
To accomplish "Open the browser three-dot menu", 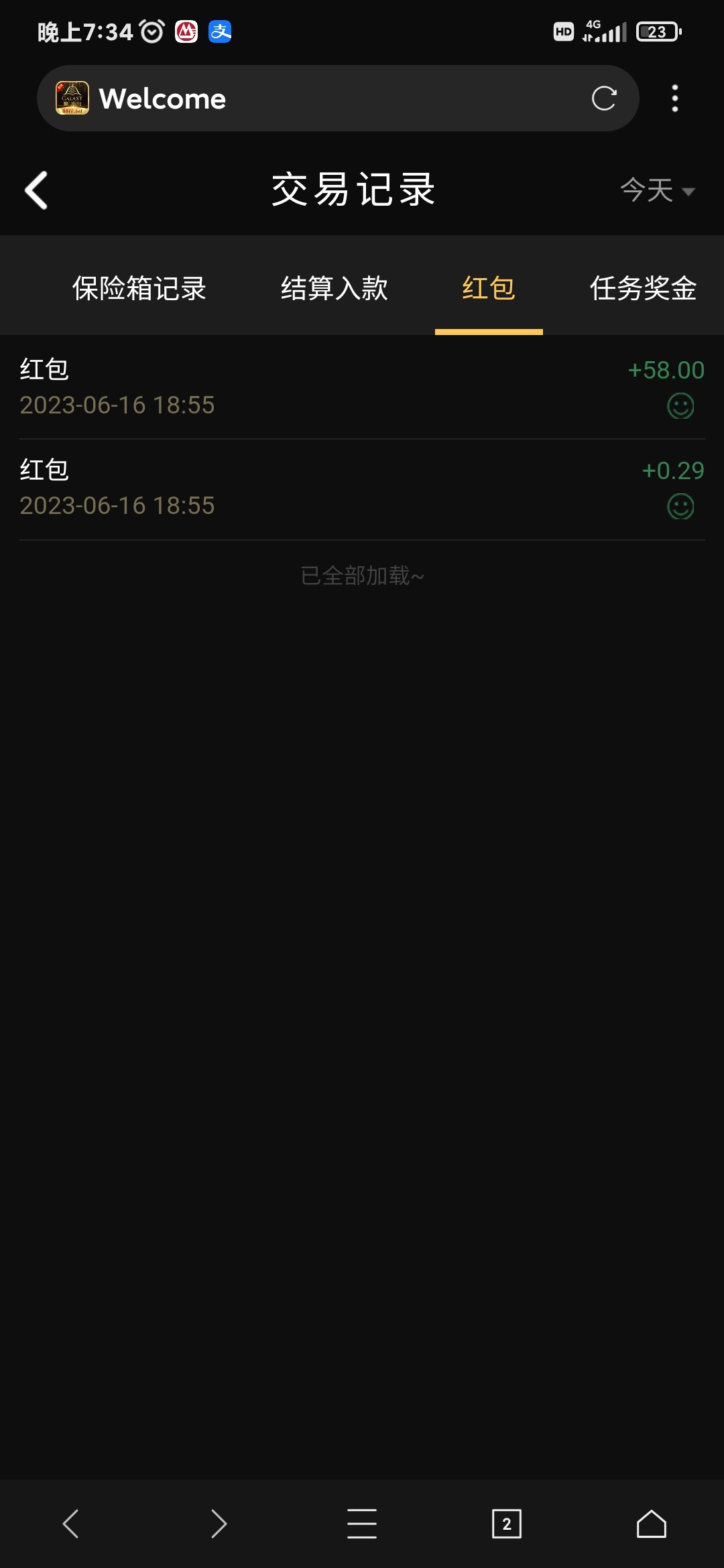I will [675, 98].
